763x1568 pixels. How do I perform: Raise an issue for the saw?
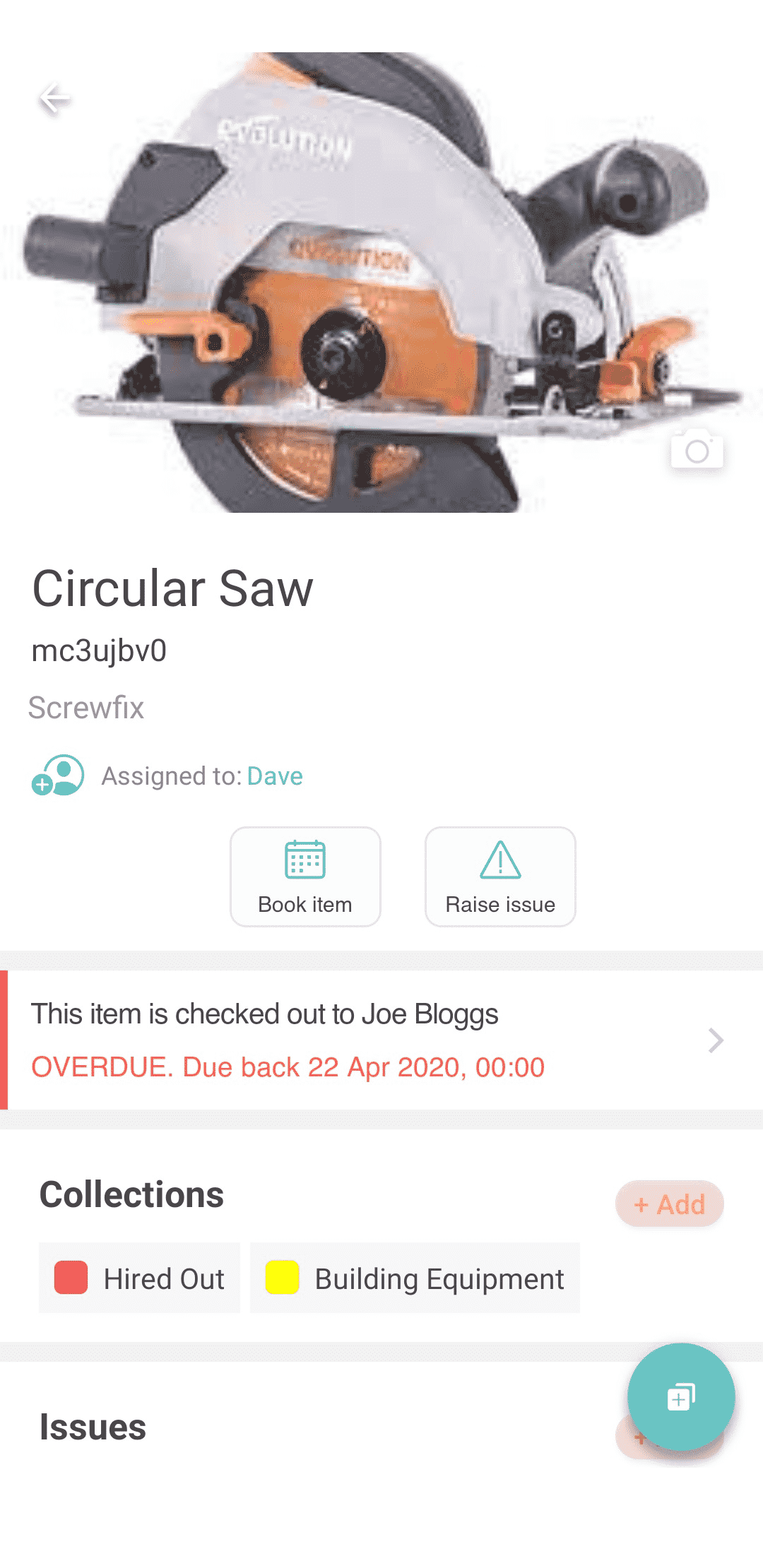[500, 877]
